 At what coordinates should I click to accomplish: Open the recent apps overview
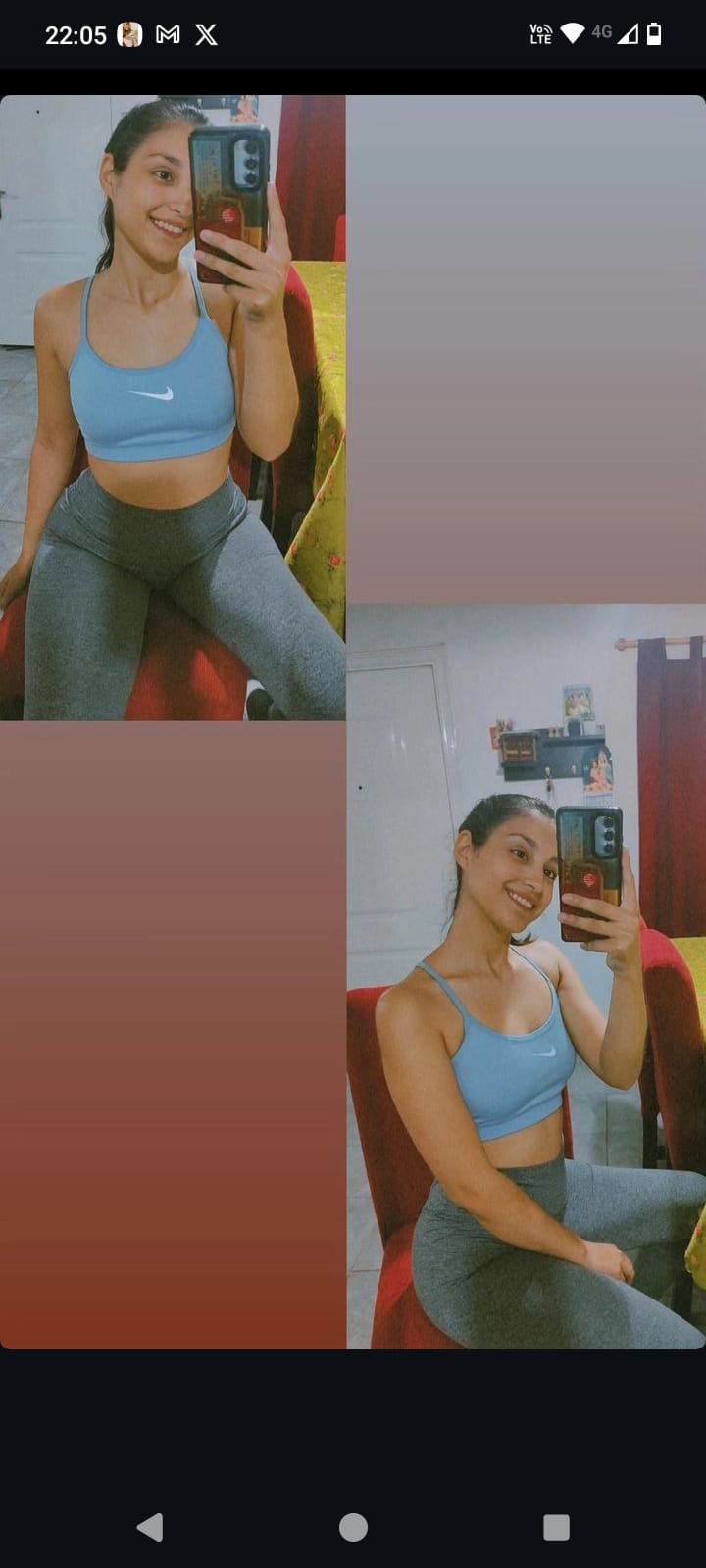[x=556, y=1527]
